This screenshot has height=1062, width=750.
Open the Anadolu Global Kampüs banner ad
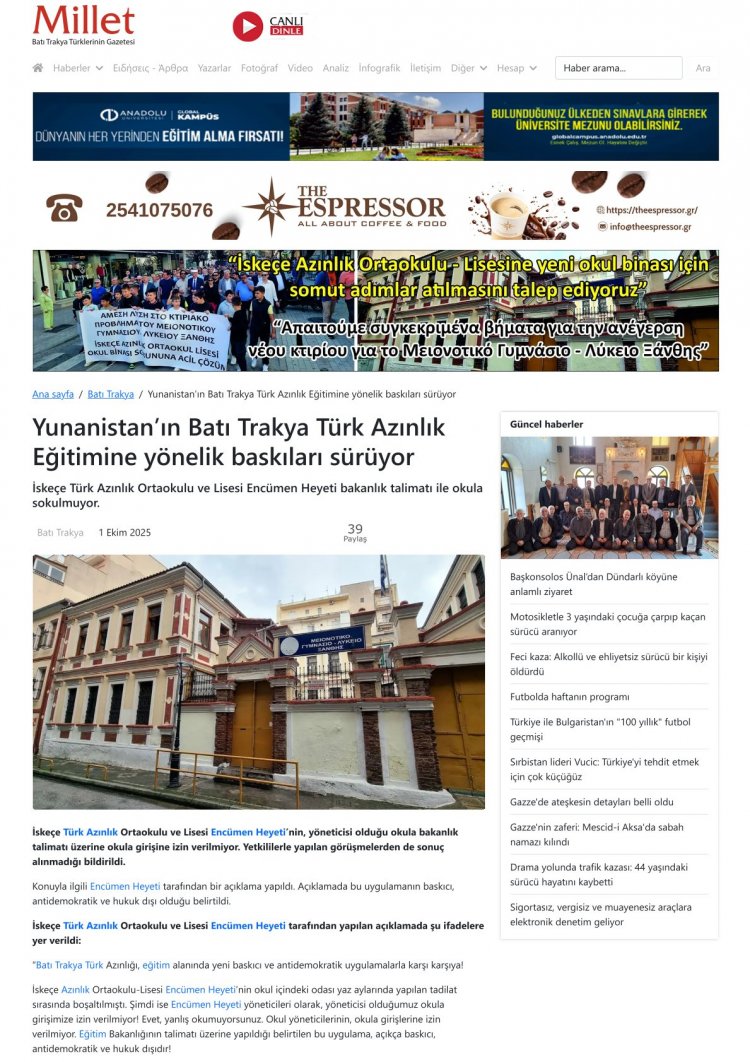pos(375,127)
